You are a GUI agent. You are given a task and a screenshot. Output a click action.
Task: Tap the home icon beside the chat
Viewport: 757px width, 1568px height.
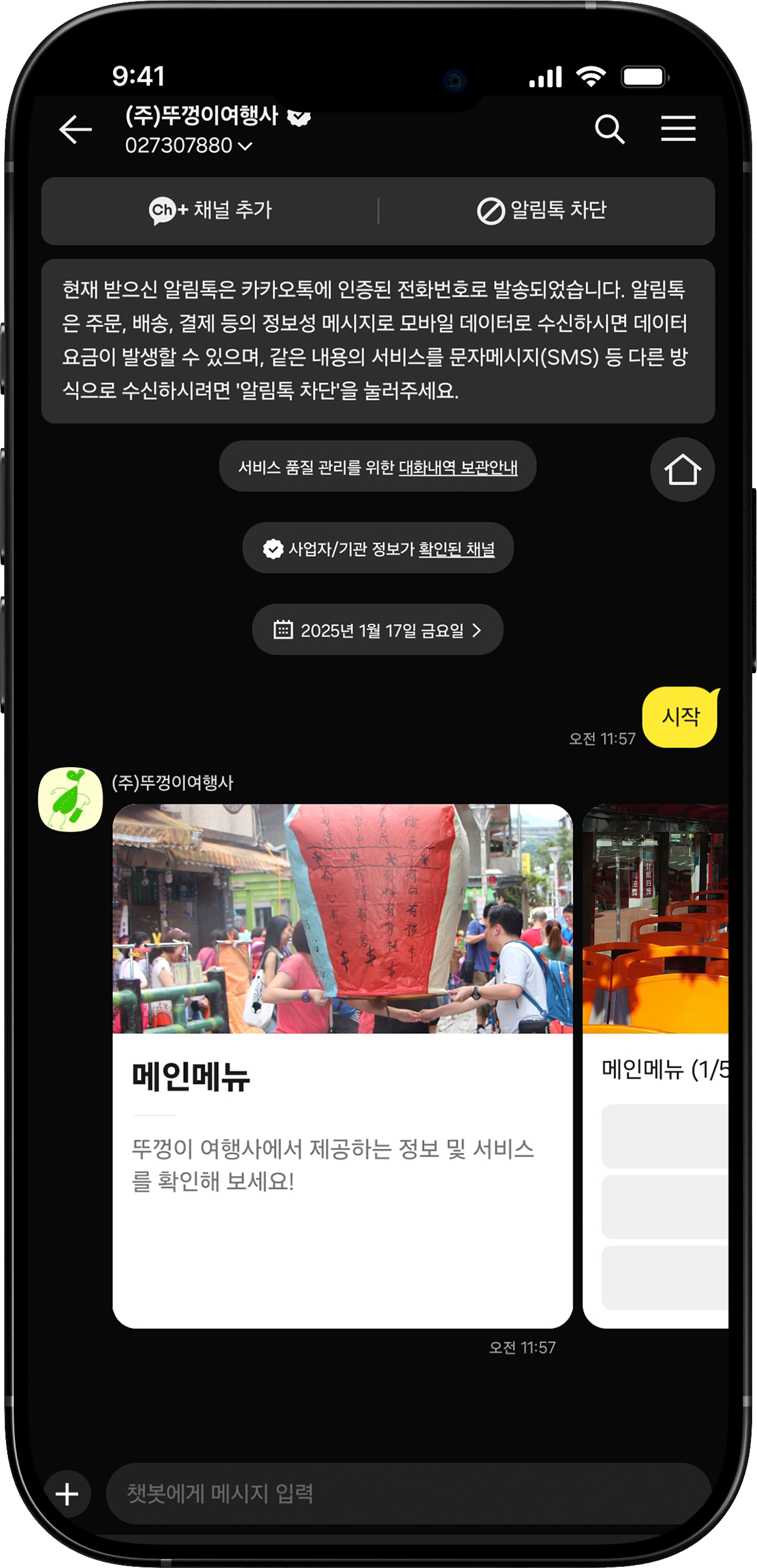tap(682, 470)
